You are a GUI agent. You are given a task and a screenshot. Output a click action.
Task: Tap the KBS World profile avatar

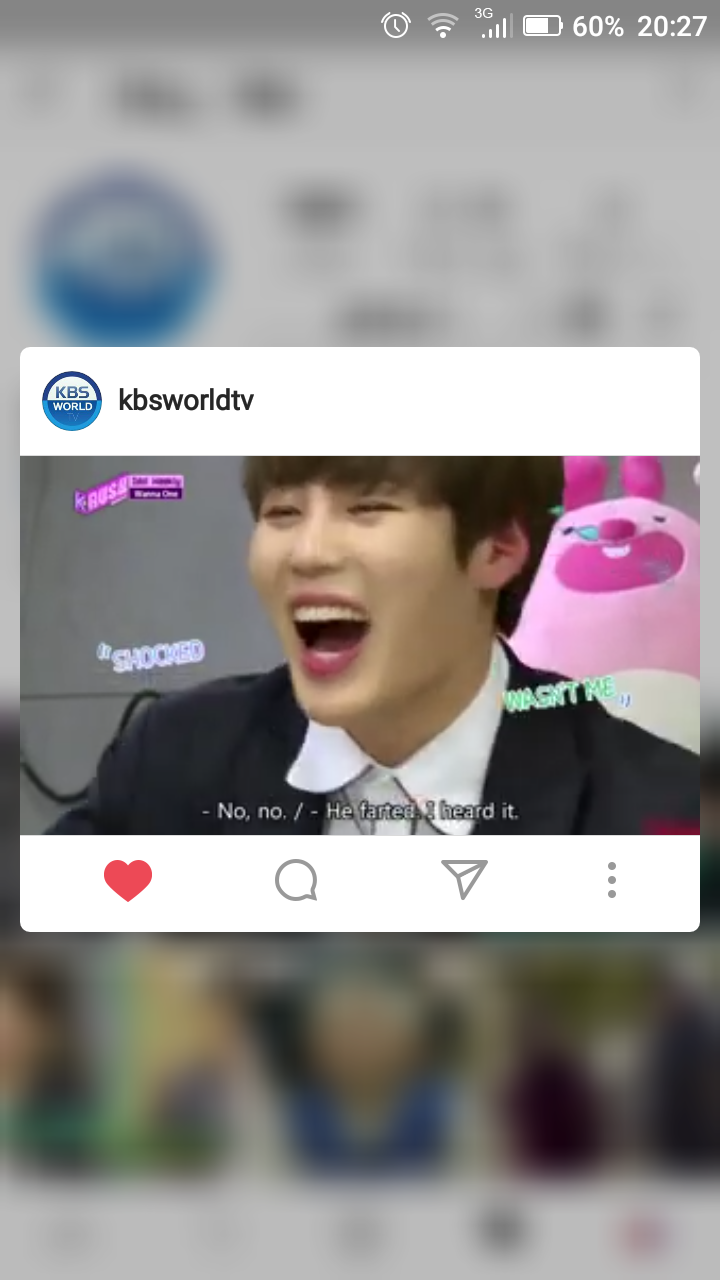(x=72, y=401)
